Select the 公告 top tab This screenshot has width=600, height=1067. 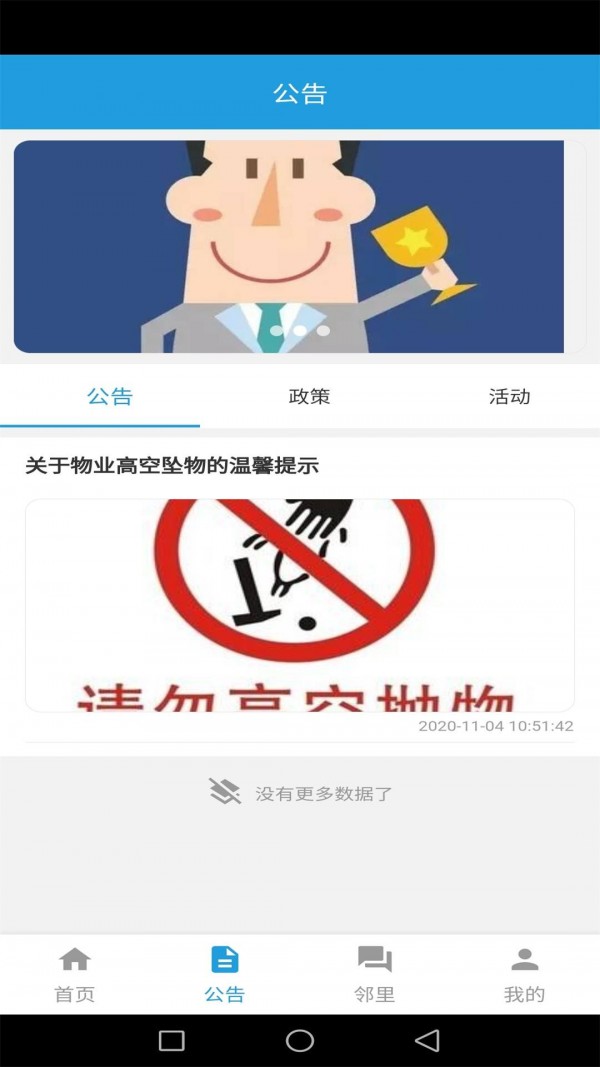coord(110,397)
